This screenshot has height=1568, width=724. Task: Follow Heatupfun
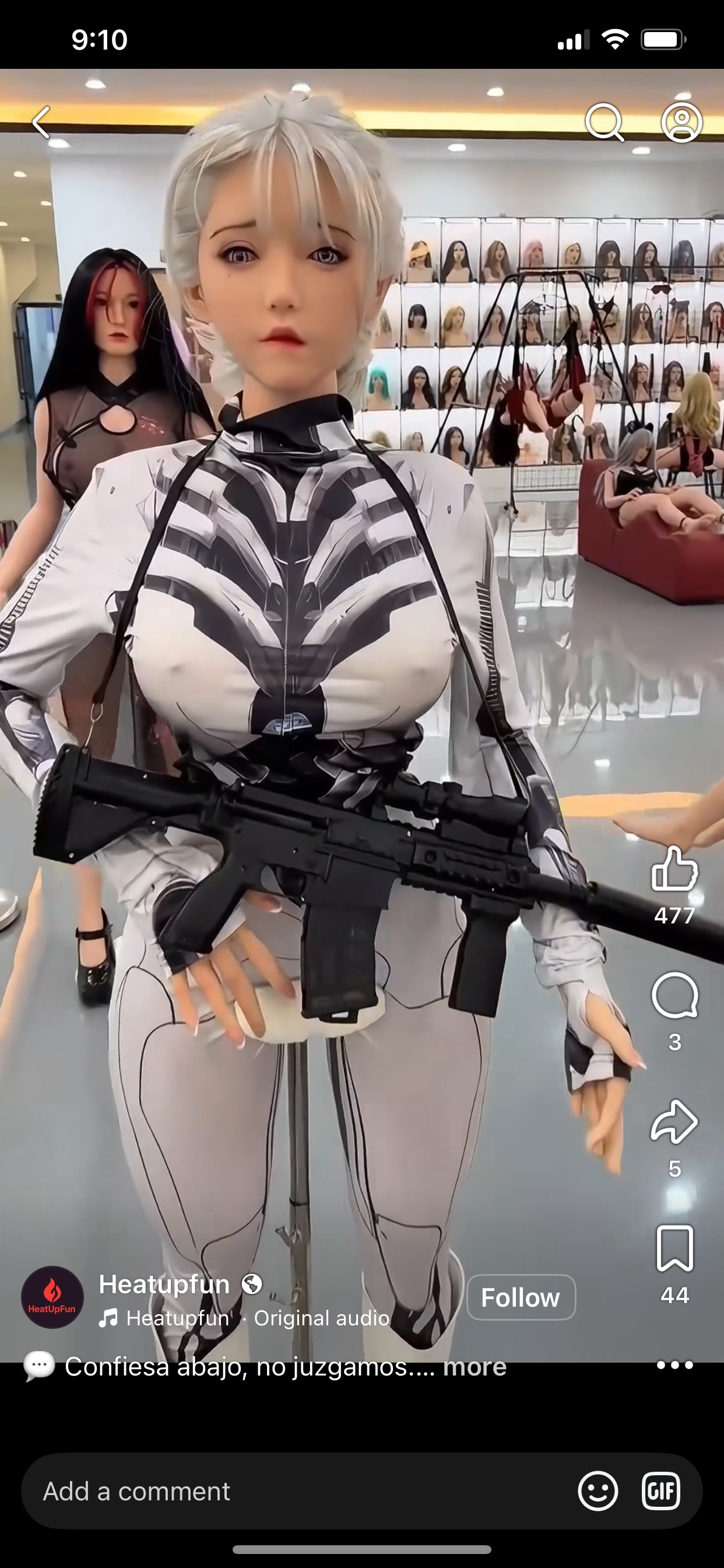click(x=521, y=1297)
